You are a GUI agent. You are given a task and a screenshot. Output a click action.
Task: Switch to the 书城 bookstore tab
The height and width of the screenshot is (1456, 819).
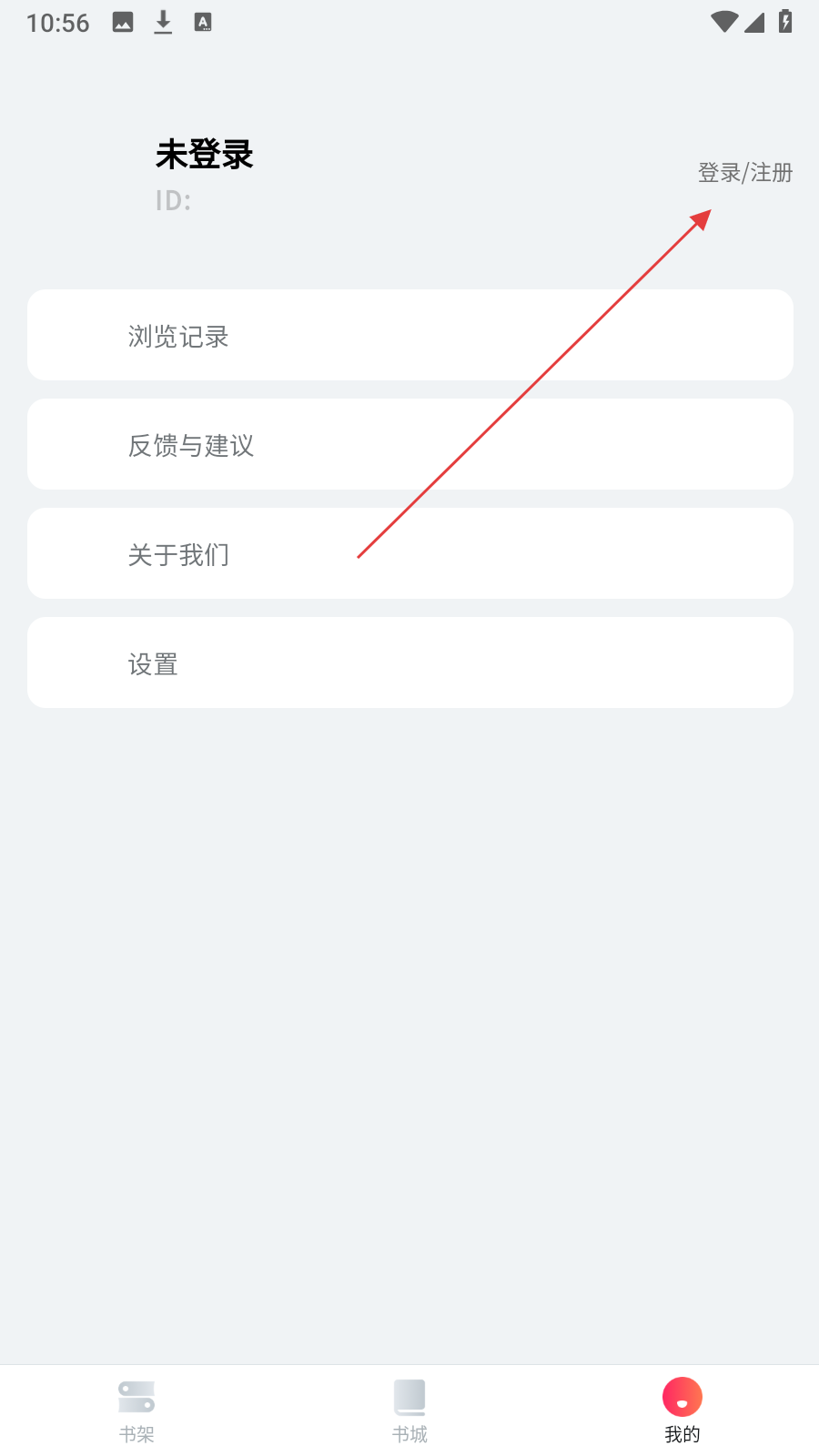(409, 1410)
